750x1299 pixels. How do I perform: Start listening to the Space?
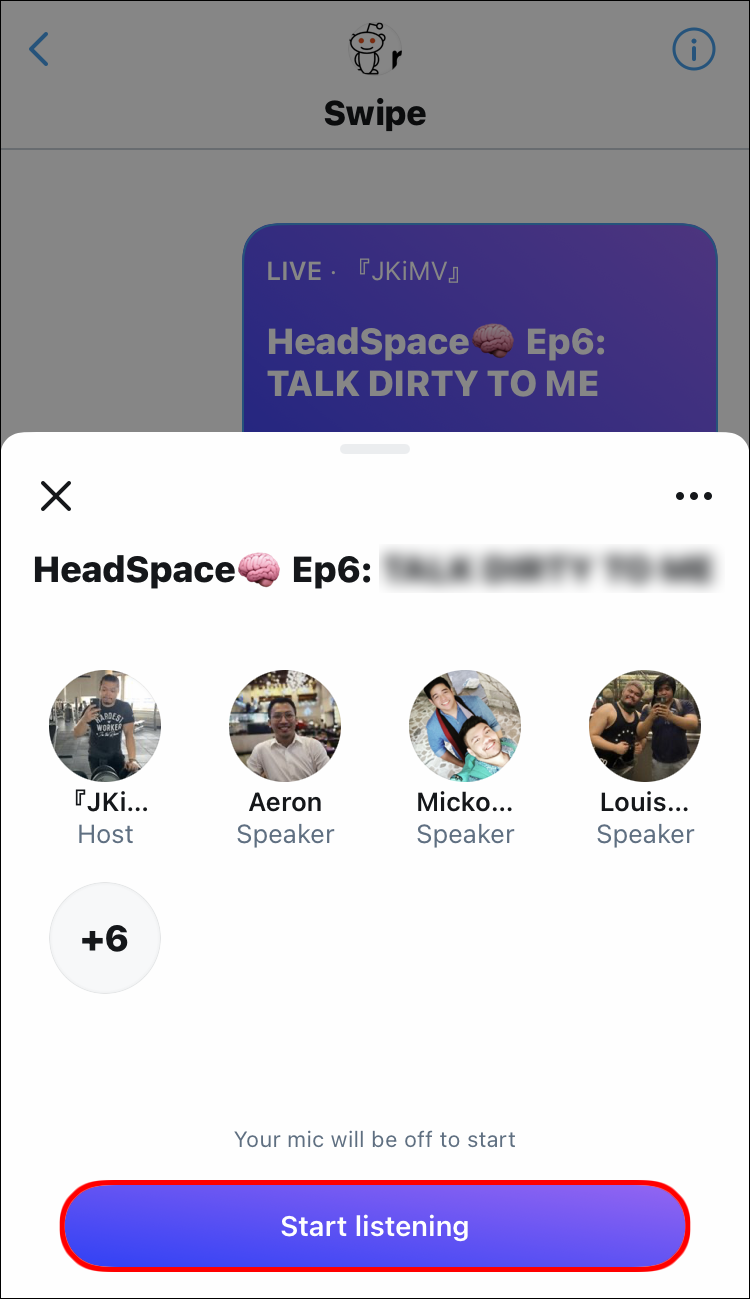click(x=375, y=1226)
